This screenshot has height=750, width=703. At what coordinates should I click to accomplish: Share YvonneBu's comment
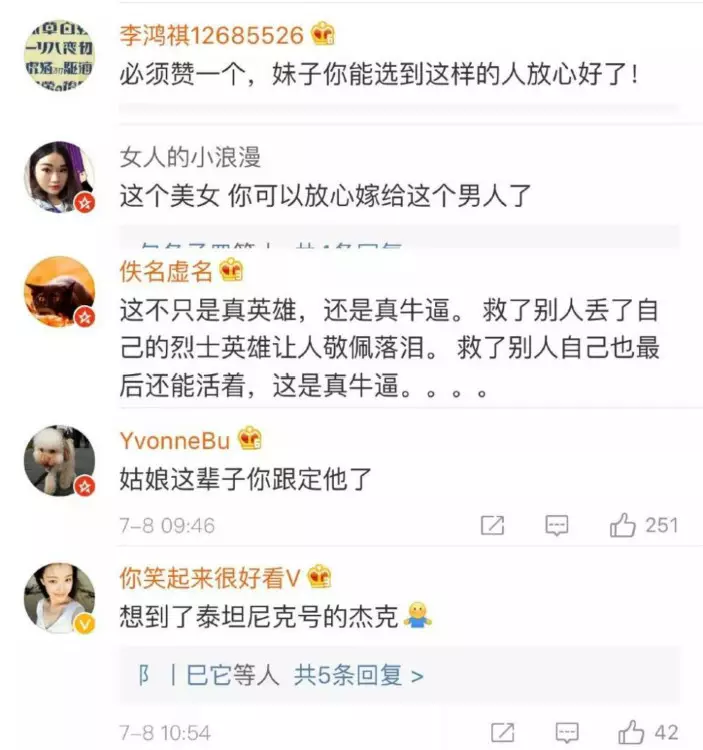(492, 525)
